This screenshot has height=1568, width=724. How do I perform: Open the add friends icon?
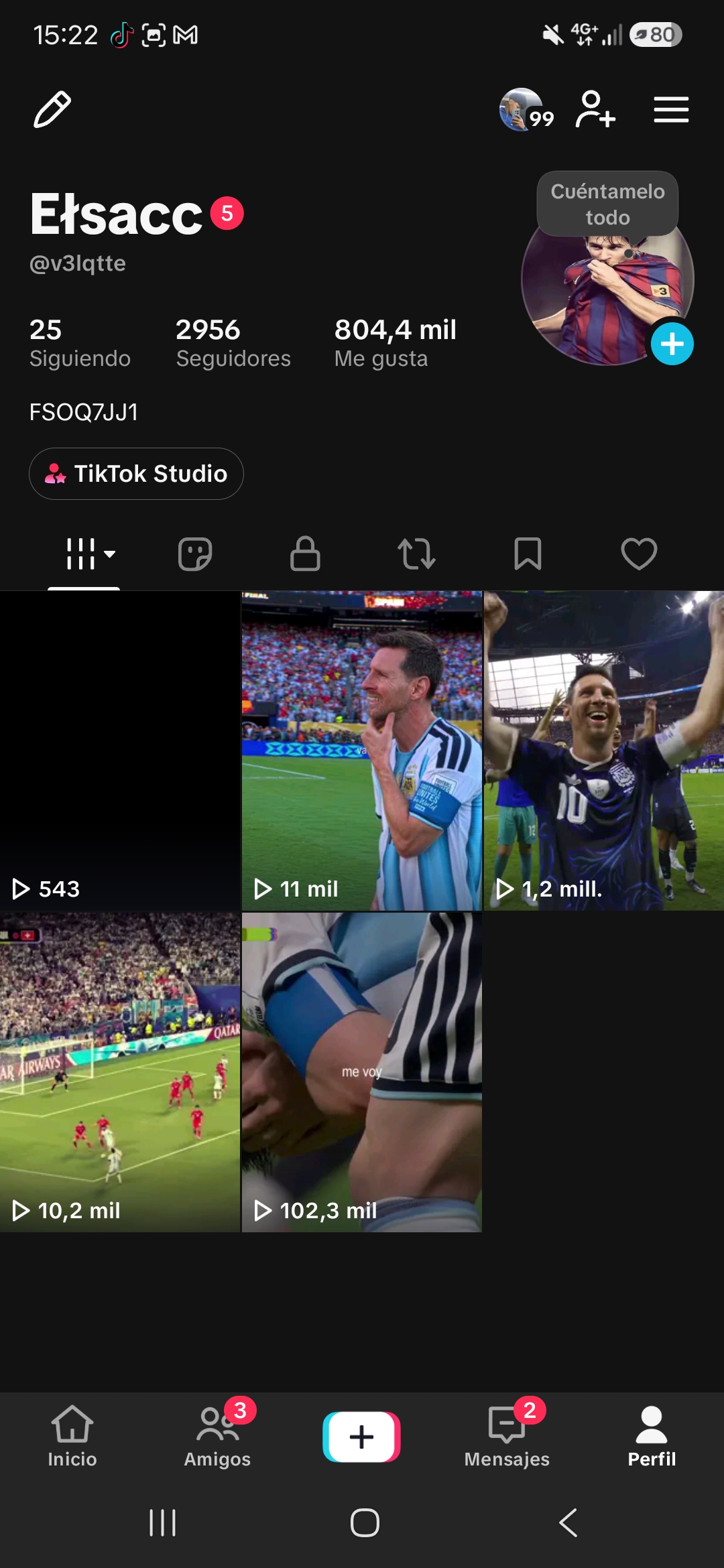pos(595,109)
